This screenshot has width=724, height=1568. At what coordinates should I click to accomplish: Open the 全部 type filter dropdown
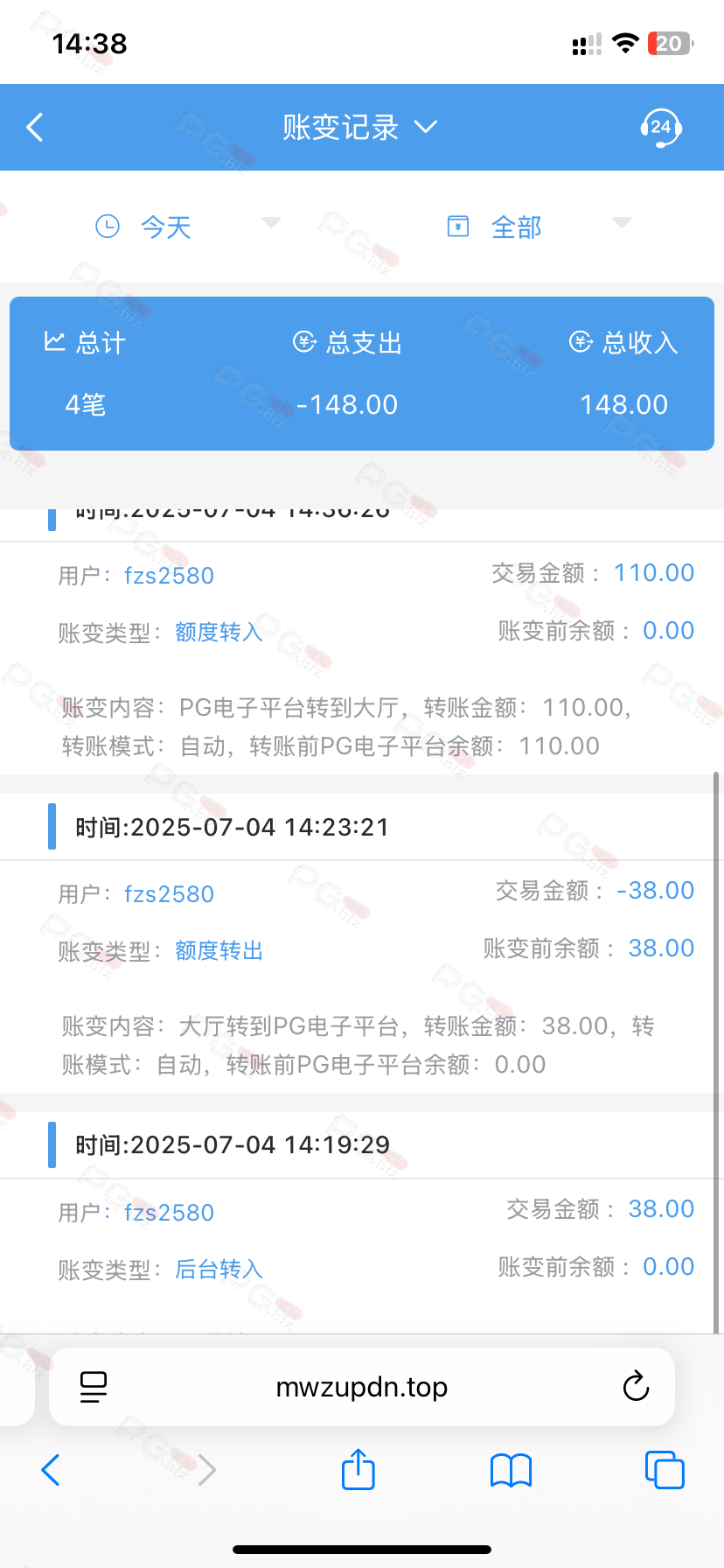click(537, 227)
